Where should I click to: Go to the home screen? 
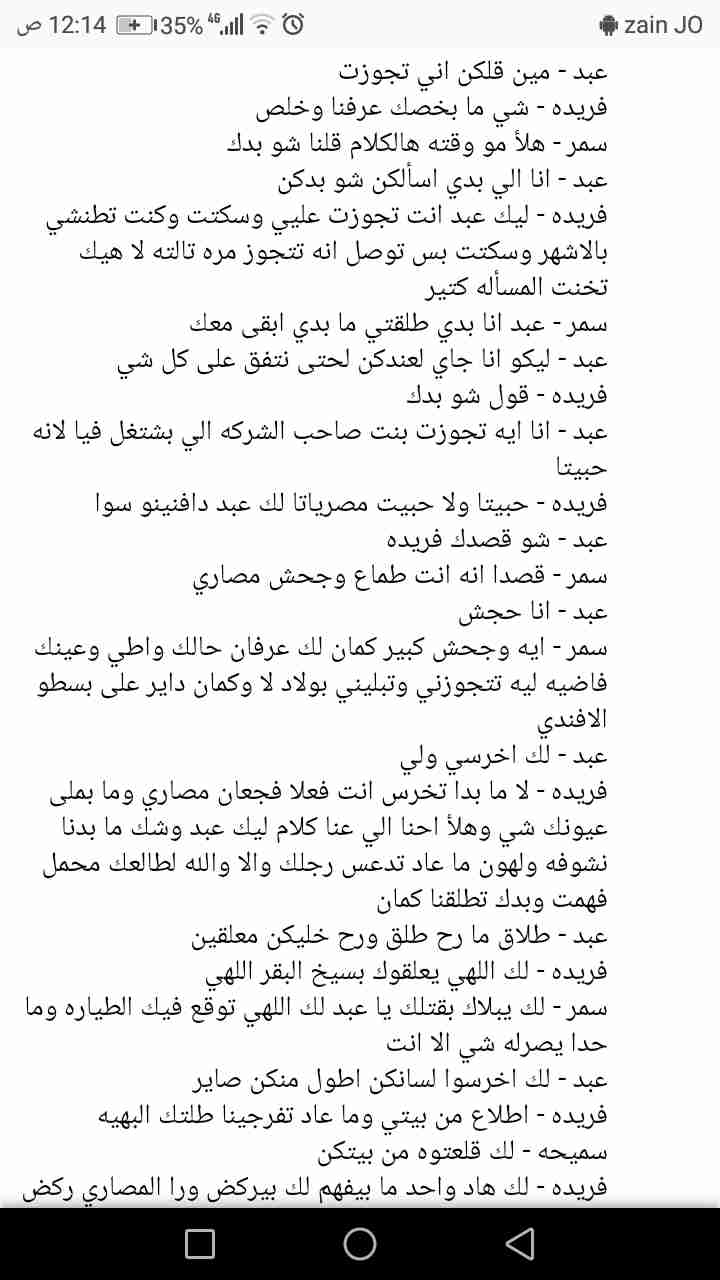click(360, 1243)
